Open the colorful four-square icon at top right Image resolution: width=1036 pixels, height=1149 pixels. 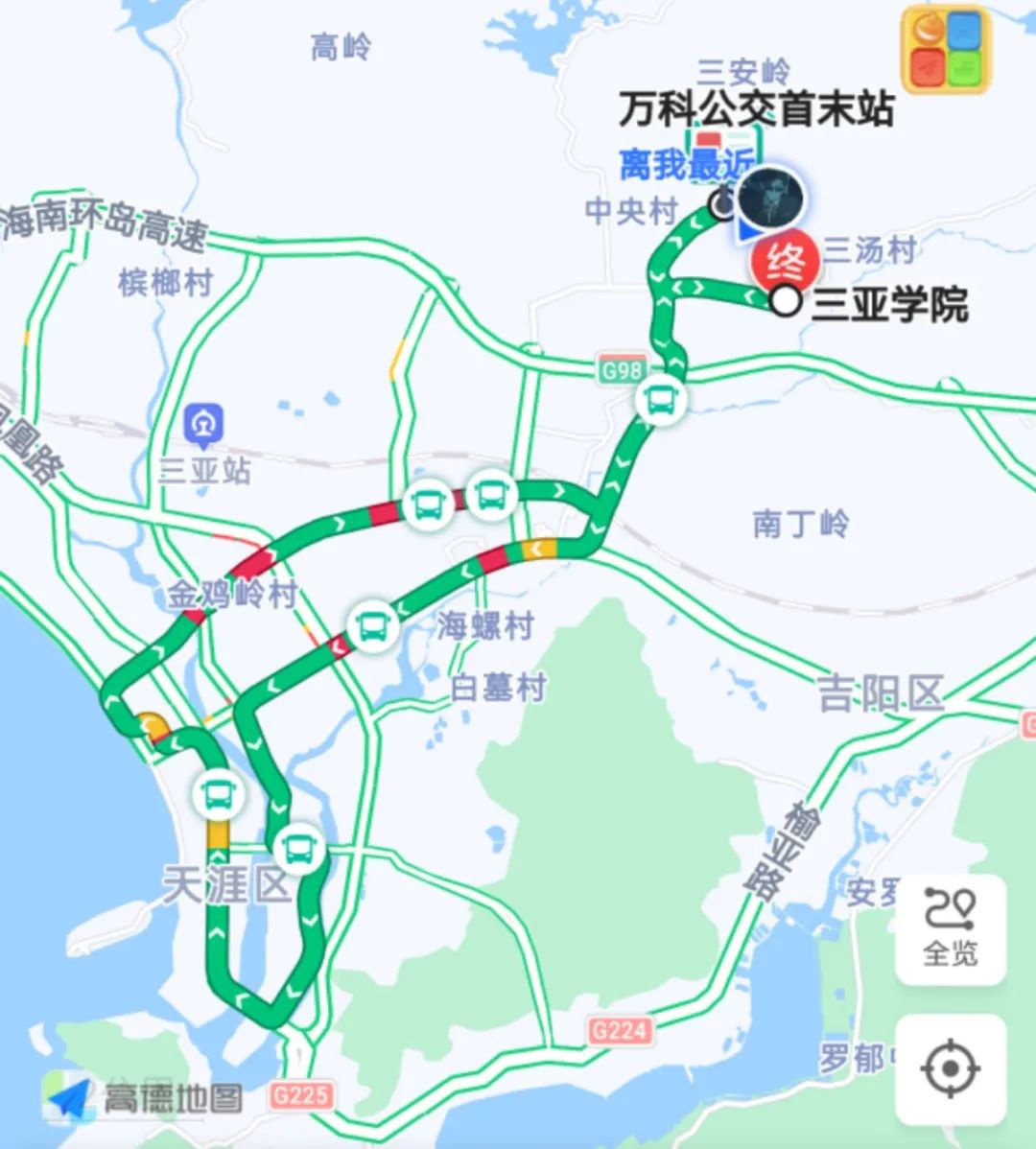[x=945, y=49]
